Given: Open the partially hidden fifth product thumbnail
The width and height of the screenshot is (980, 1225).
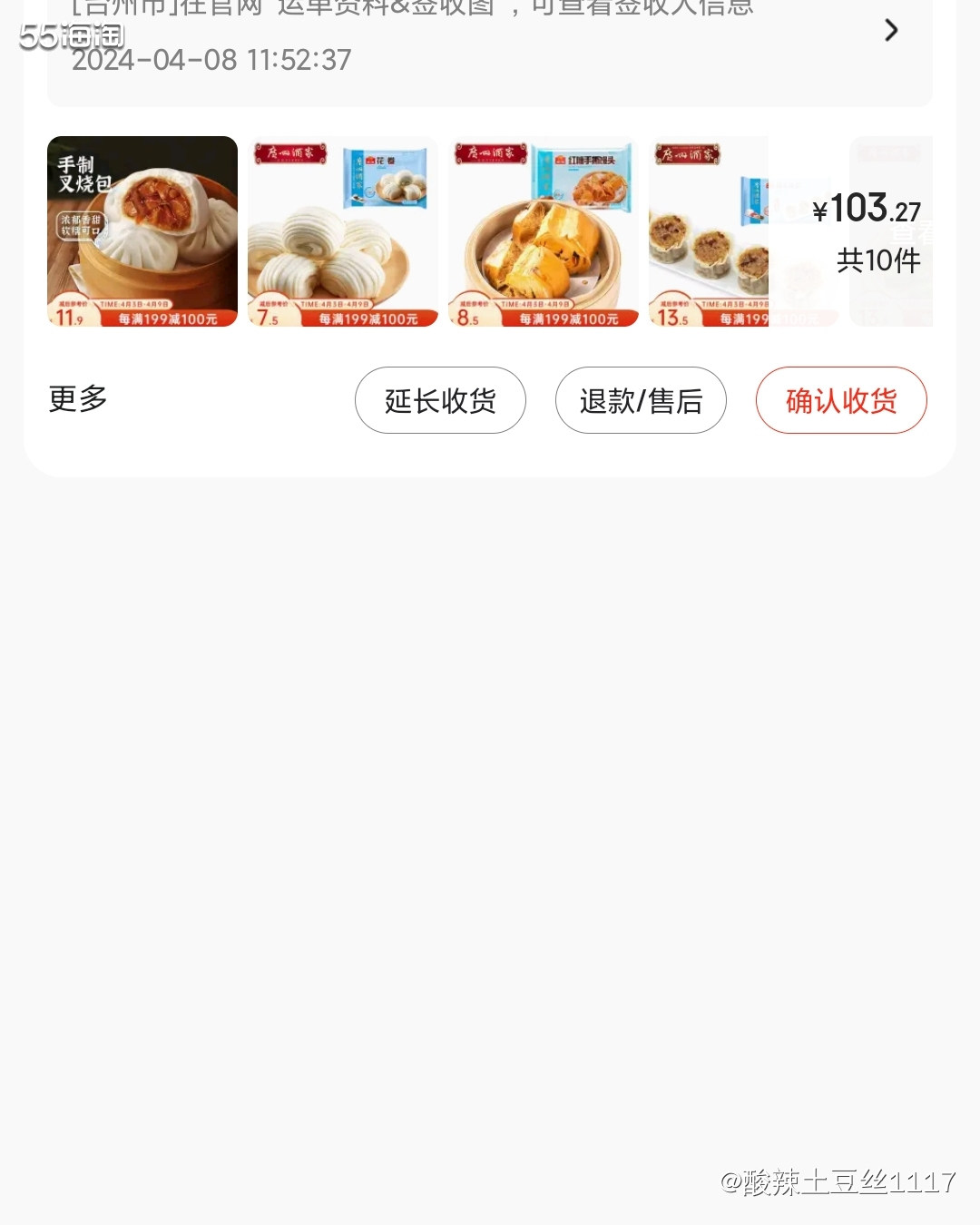Looking at the screenshot, I should 890,231.
